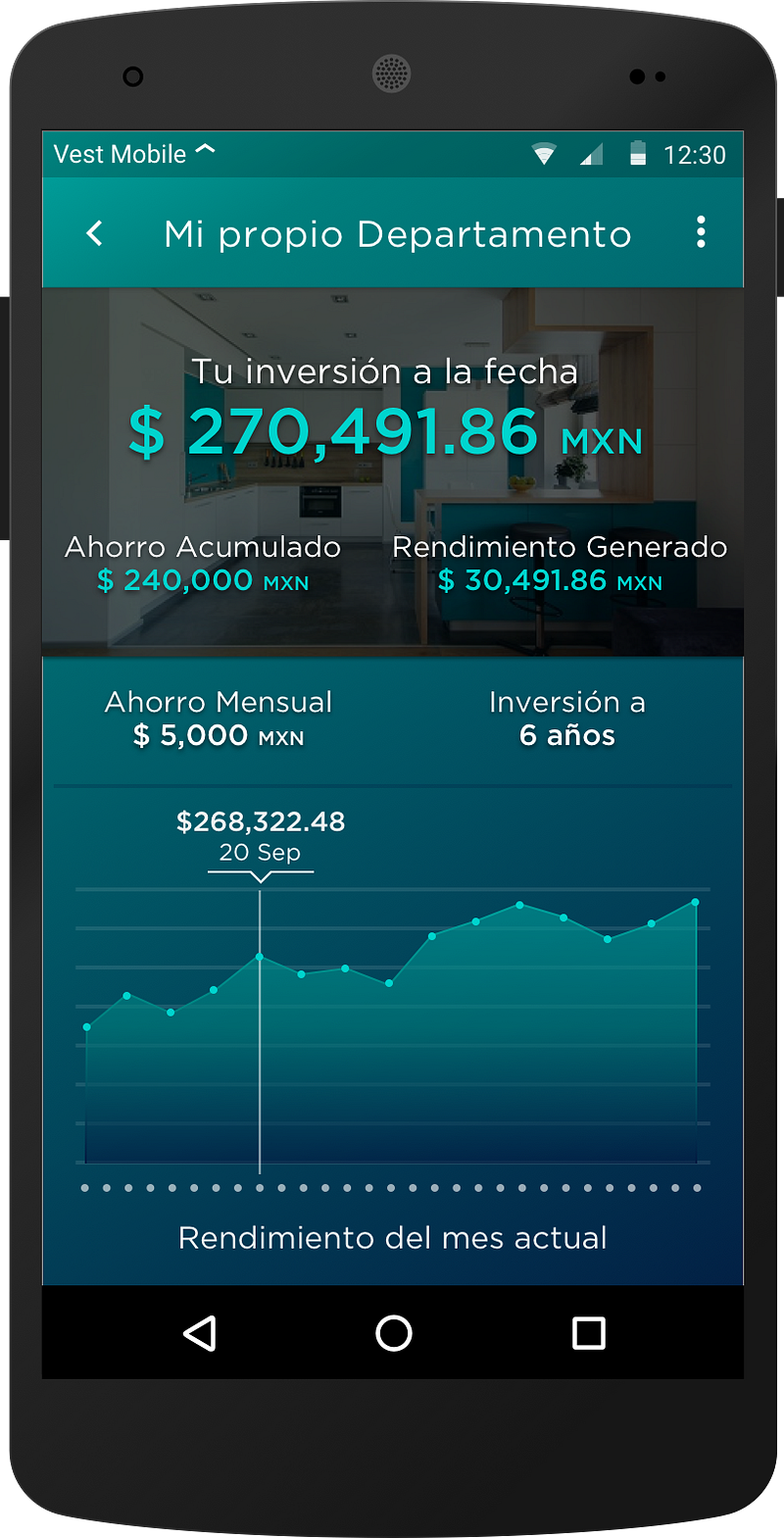Tap the system home button
The height and width of the screenshot is (1538, 784).
coord(393,1333)
